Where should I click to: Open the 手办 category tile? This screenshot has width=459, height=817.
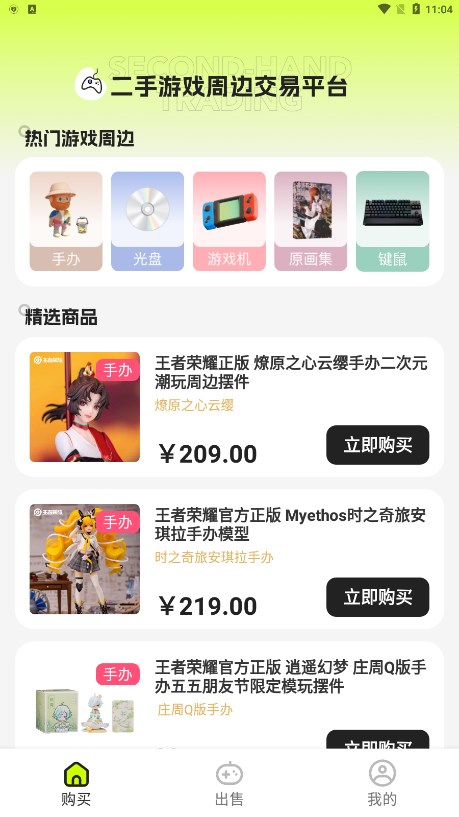click(66, 221)
